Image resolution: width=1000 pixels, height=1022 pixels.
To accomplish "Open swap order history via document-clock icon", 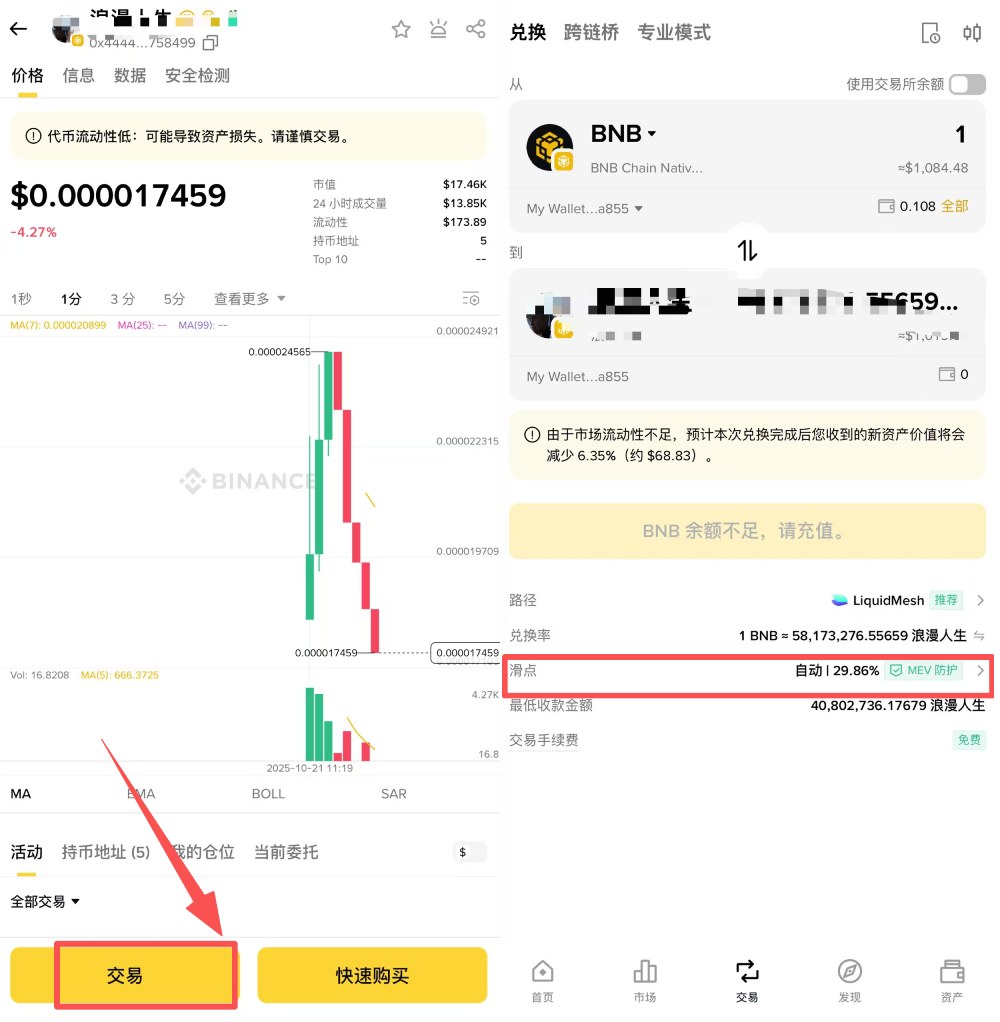I will [930, 32].
